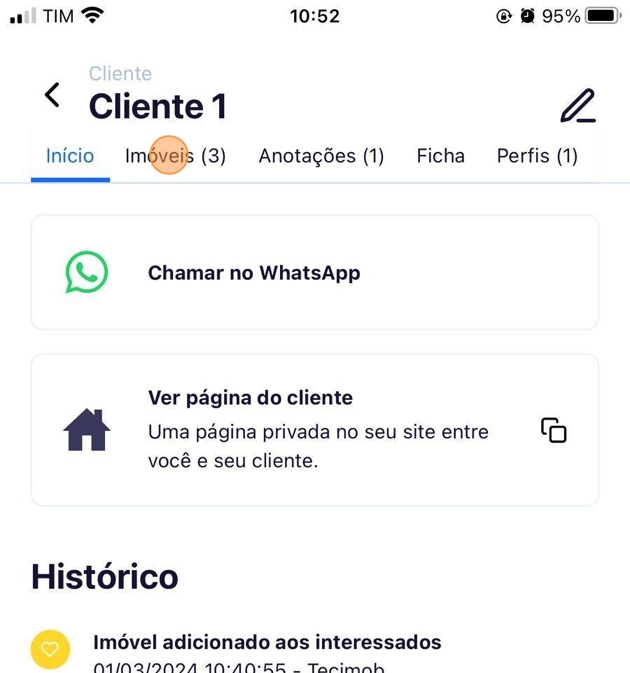Copy the client page link

click(553, 430)
